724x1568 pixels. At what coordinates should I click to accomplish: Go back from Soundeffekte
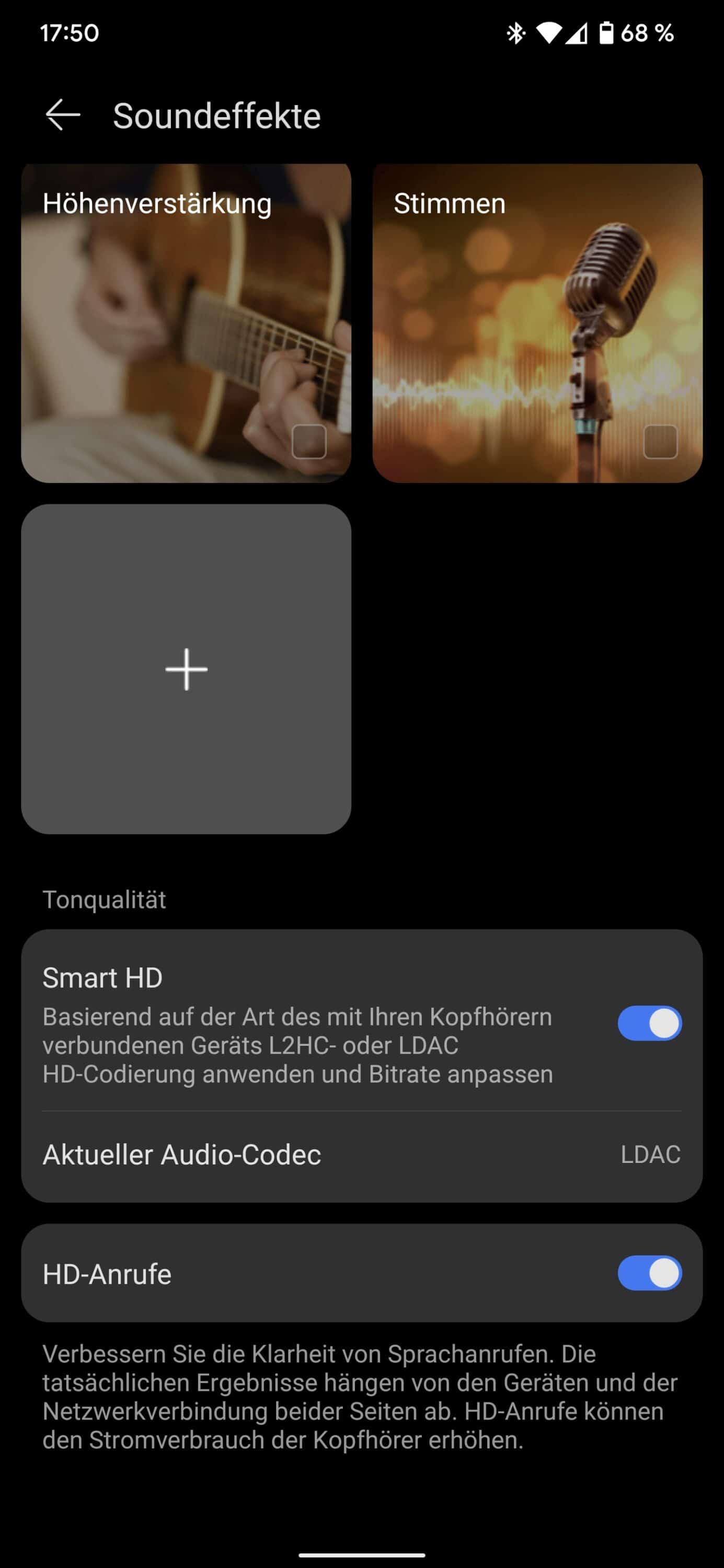pos(63,115)
